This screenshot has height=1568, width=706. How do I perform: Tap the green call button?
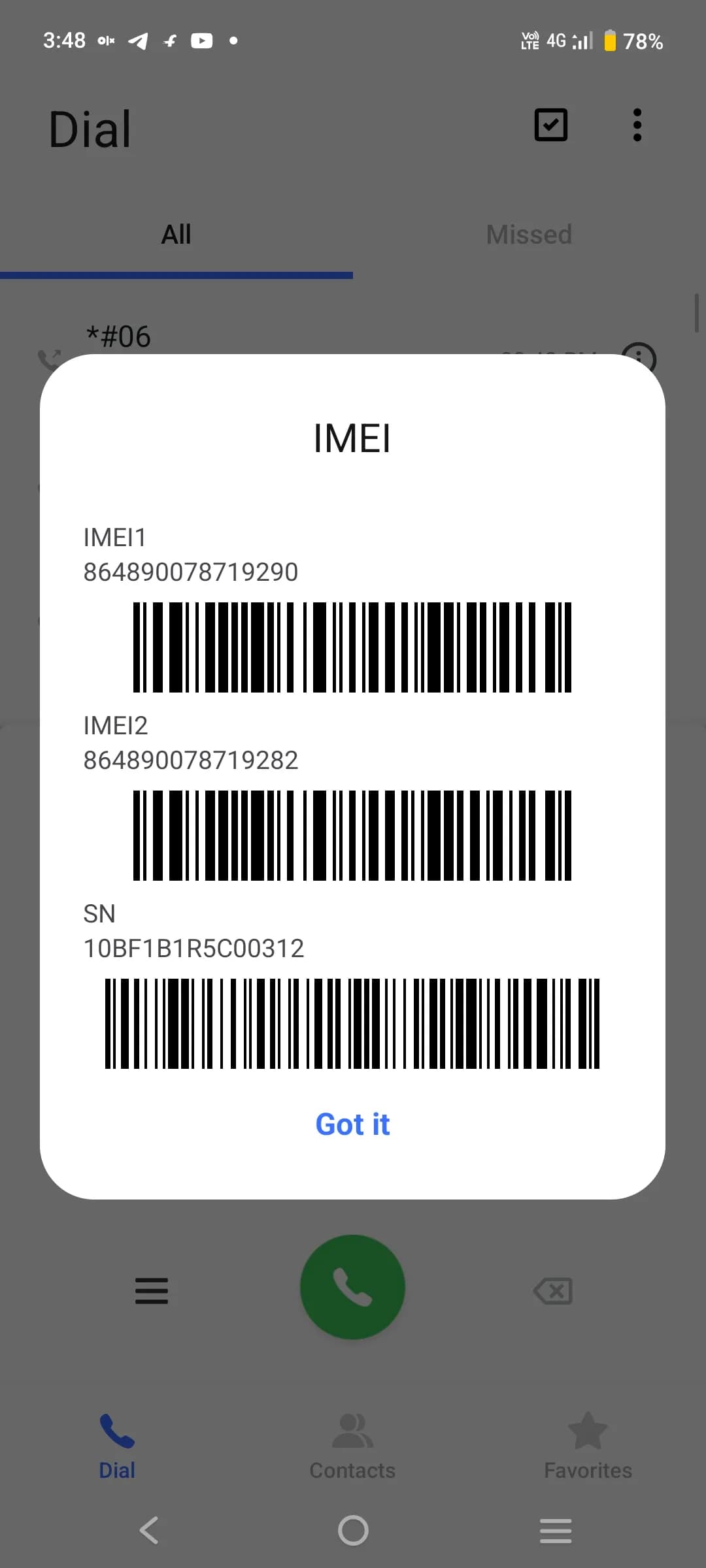(352, 1287)
